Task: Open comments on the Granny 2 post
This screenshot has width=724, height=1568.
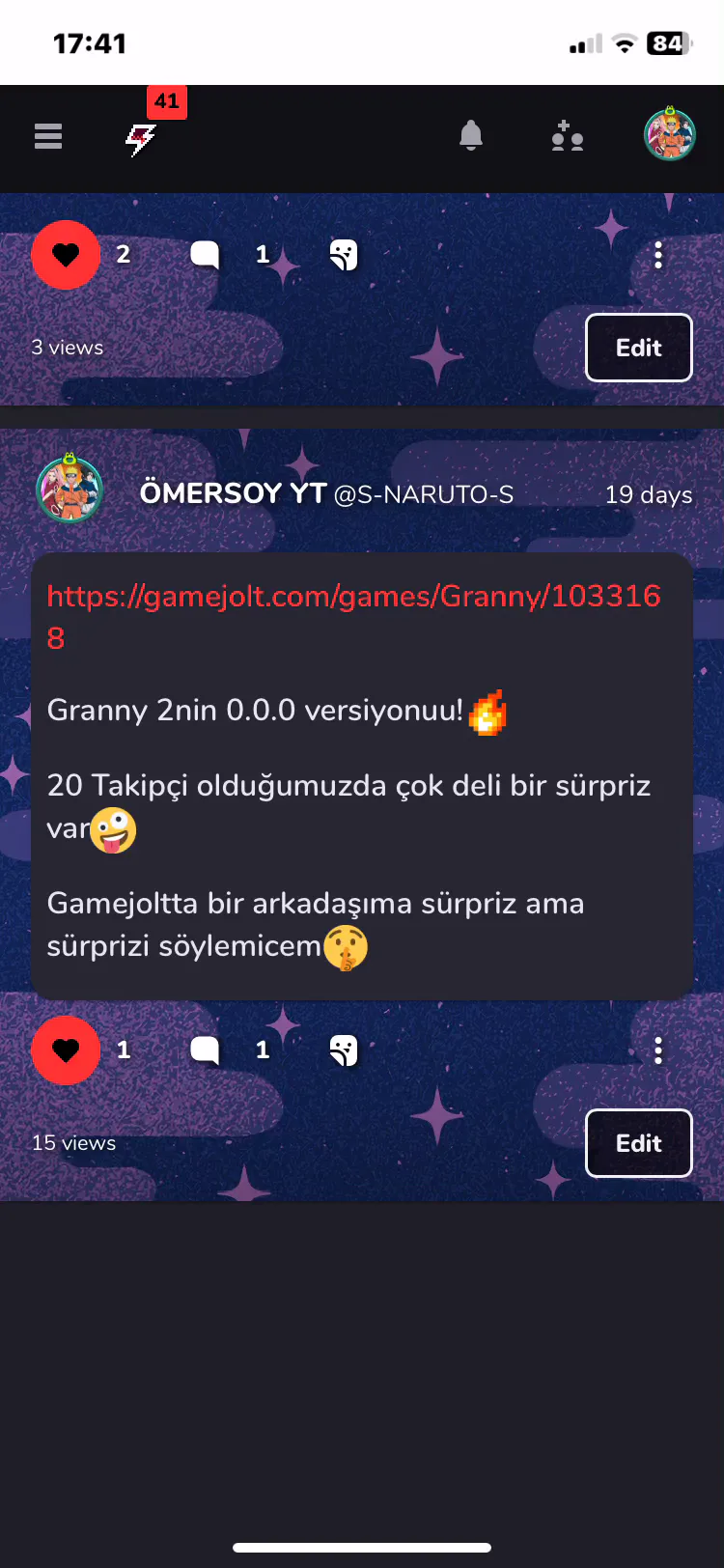Action: tap(205, 1050)
